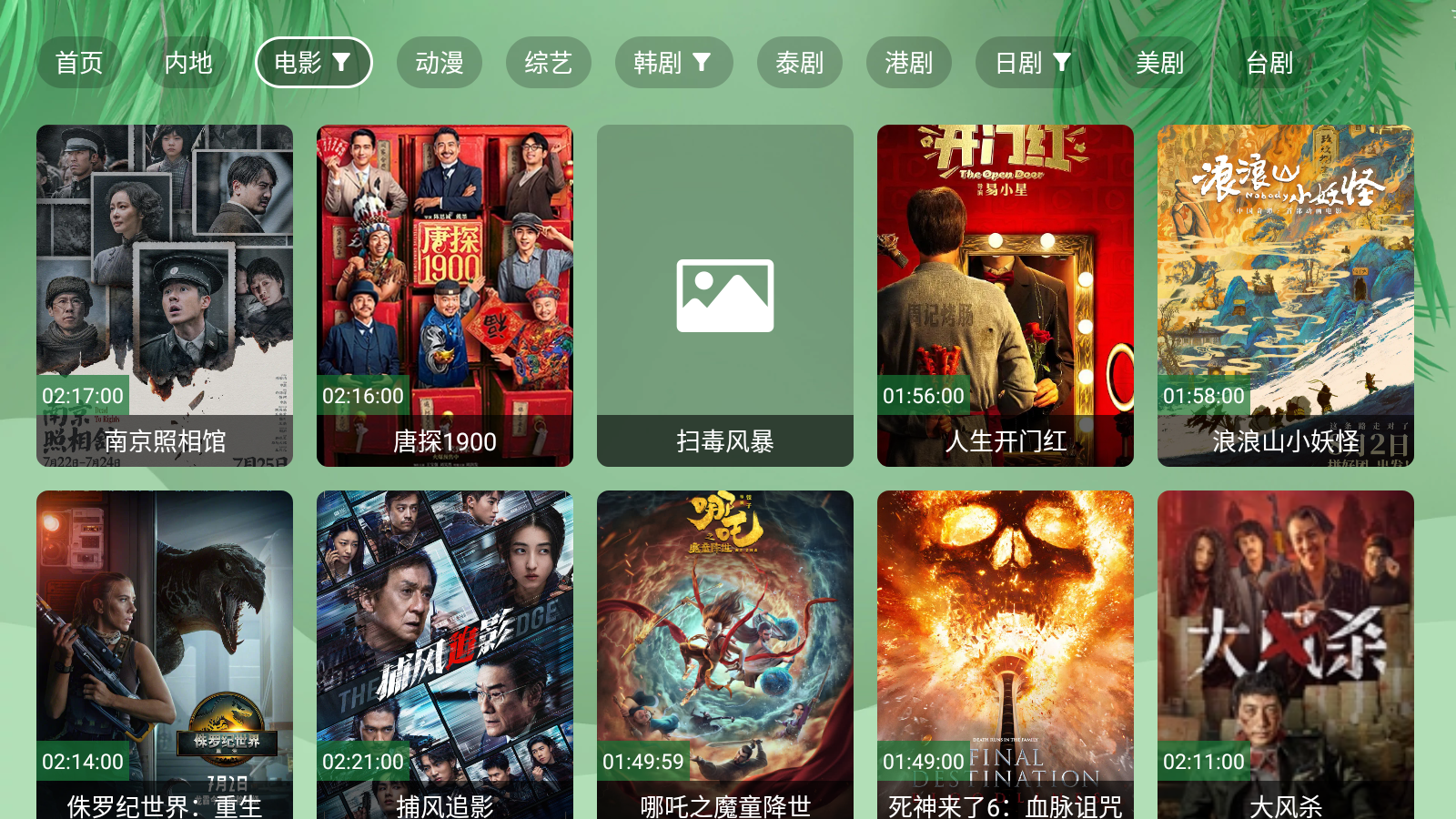Open the movie 南京照相馆
The image size is (1456, 819).
[x=165, y=295]
